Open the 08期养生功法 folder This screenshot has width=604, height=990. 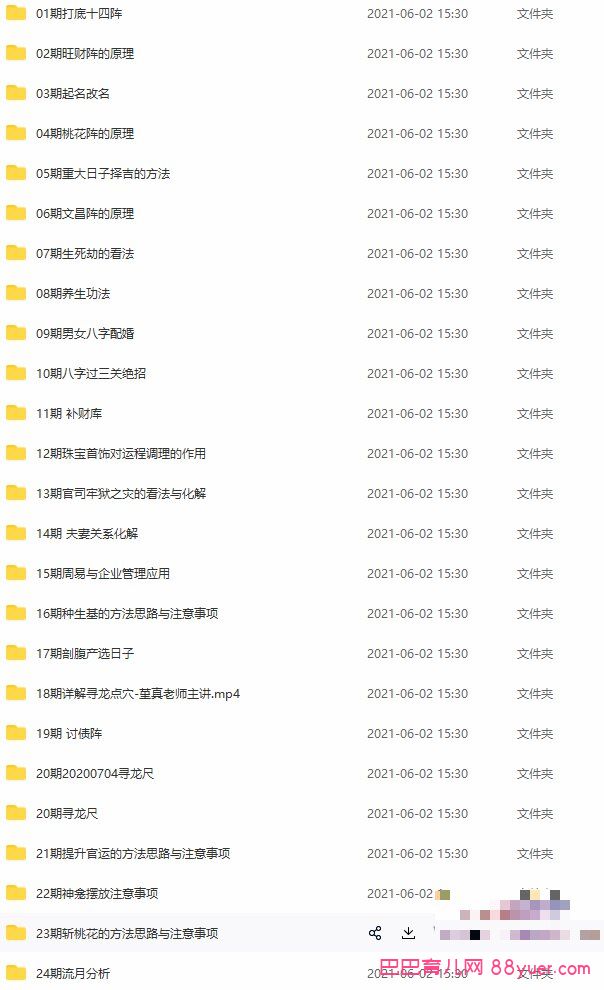73,294
